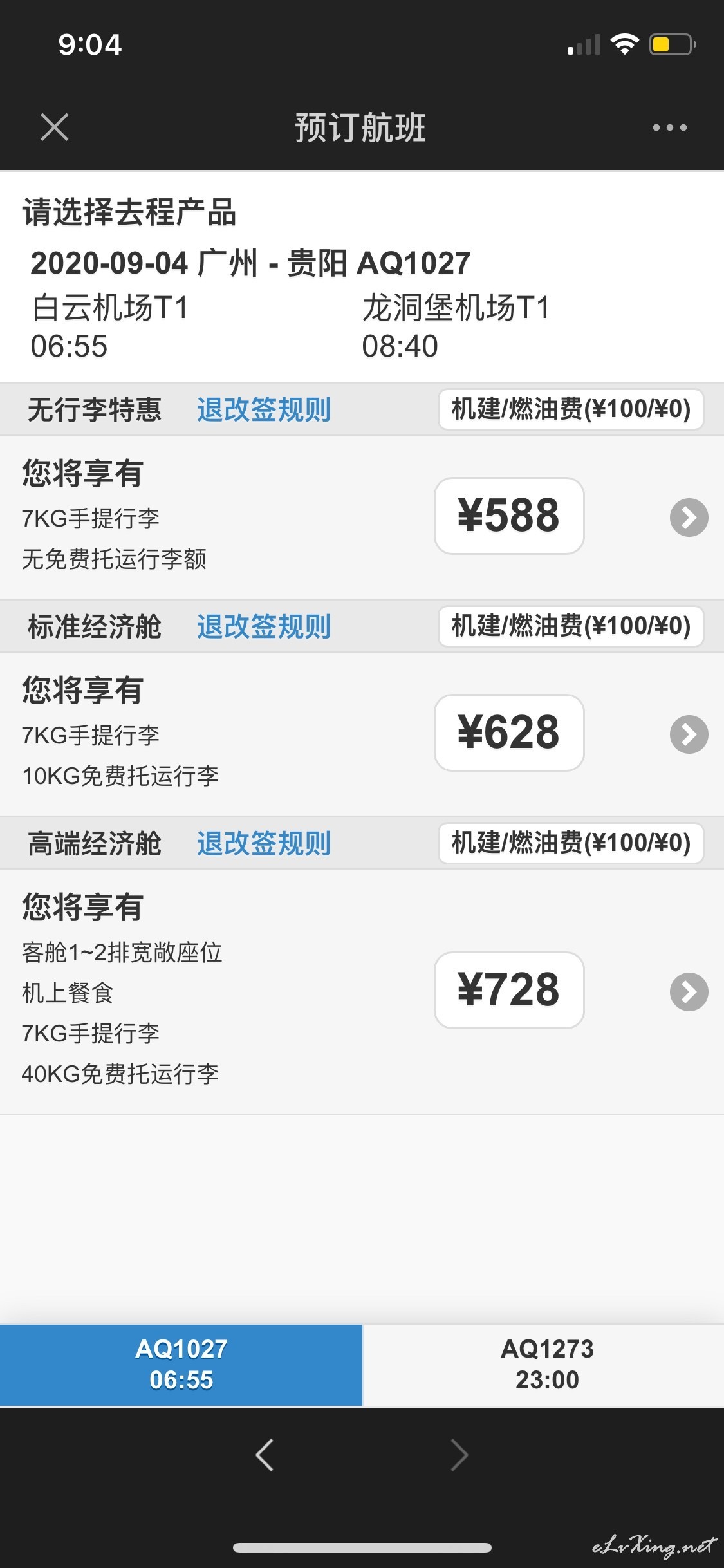The width and height of the screenshot is (724, 1568).
Task: Switch to flight AQ1027 06:55 tab
Action: (x=181, y=1365)
